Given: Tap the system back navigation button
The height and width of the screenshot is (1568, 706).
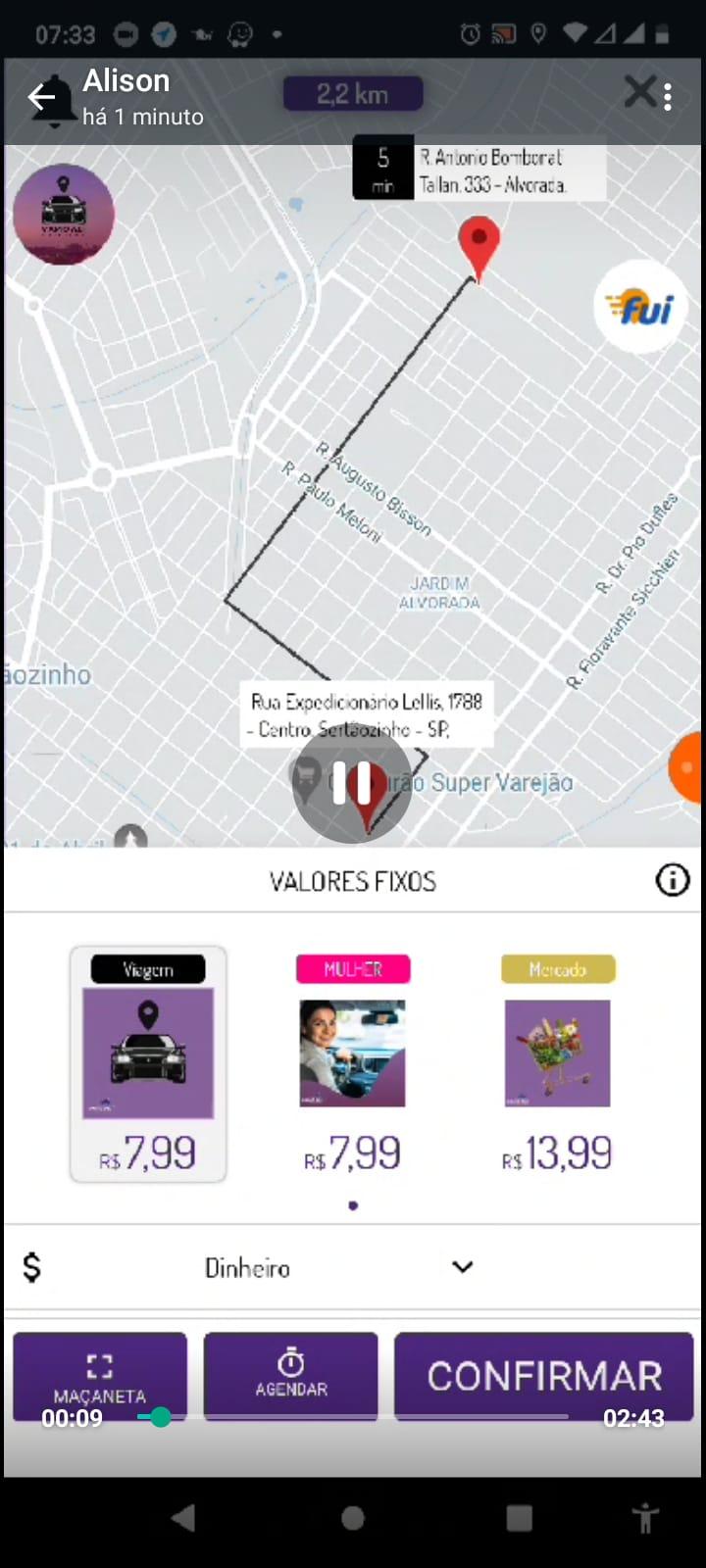Looking at the screenshot, I should pyautogui.click(x=183, y=1518).
